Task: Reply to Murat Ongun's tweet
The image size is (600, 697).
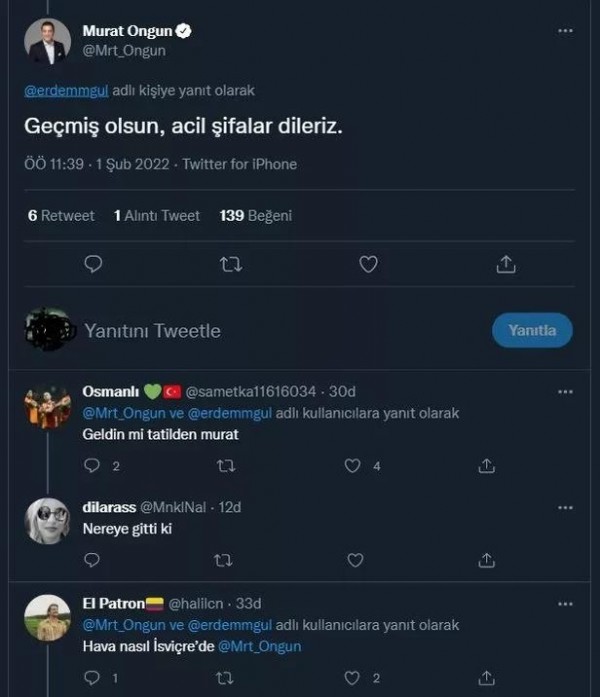Action: pos(93,264)
